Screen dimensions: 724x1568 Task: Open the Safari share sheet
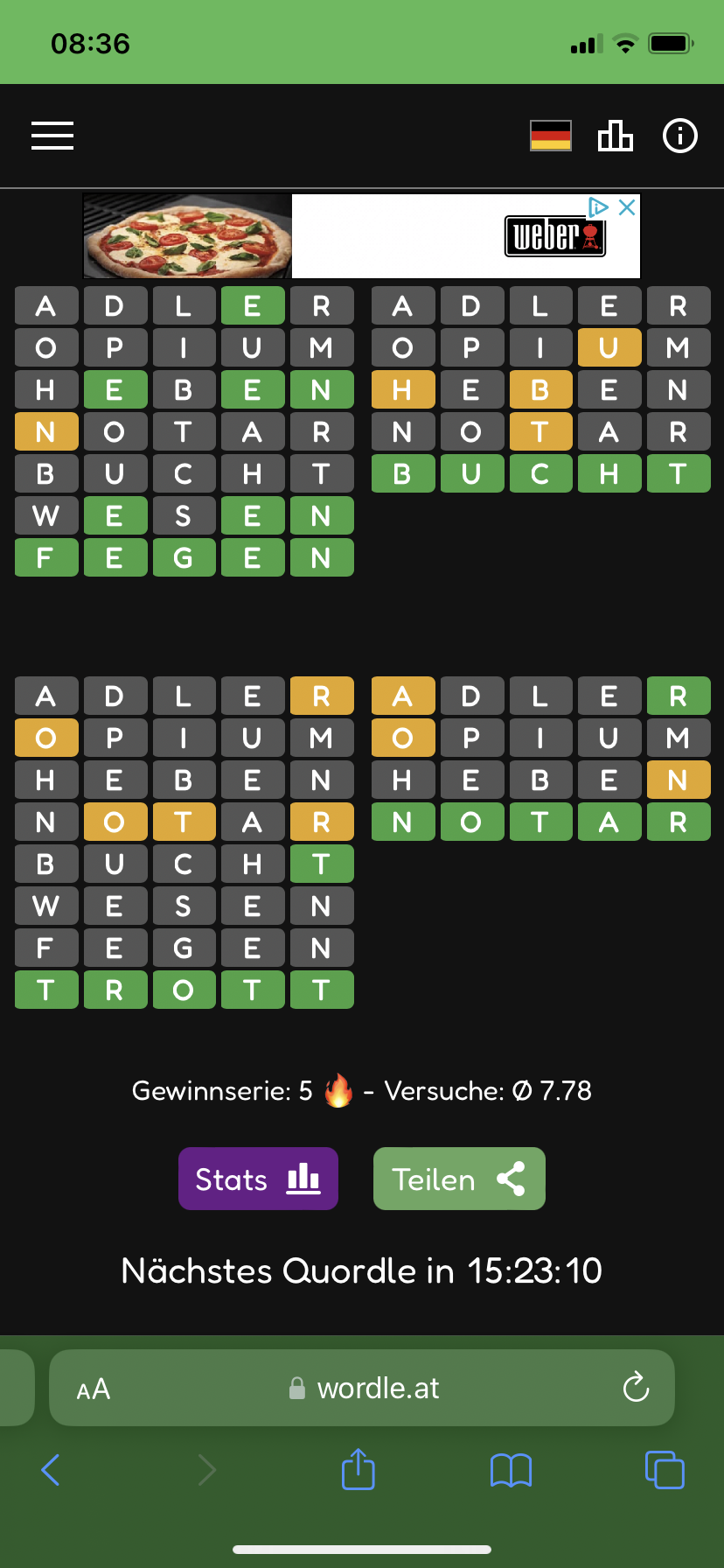pyautogui.click(x=359, y=1469)
